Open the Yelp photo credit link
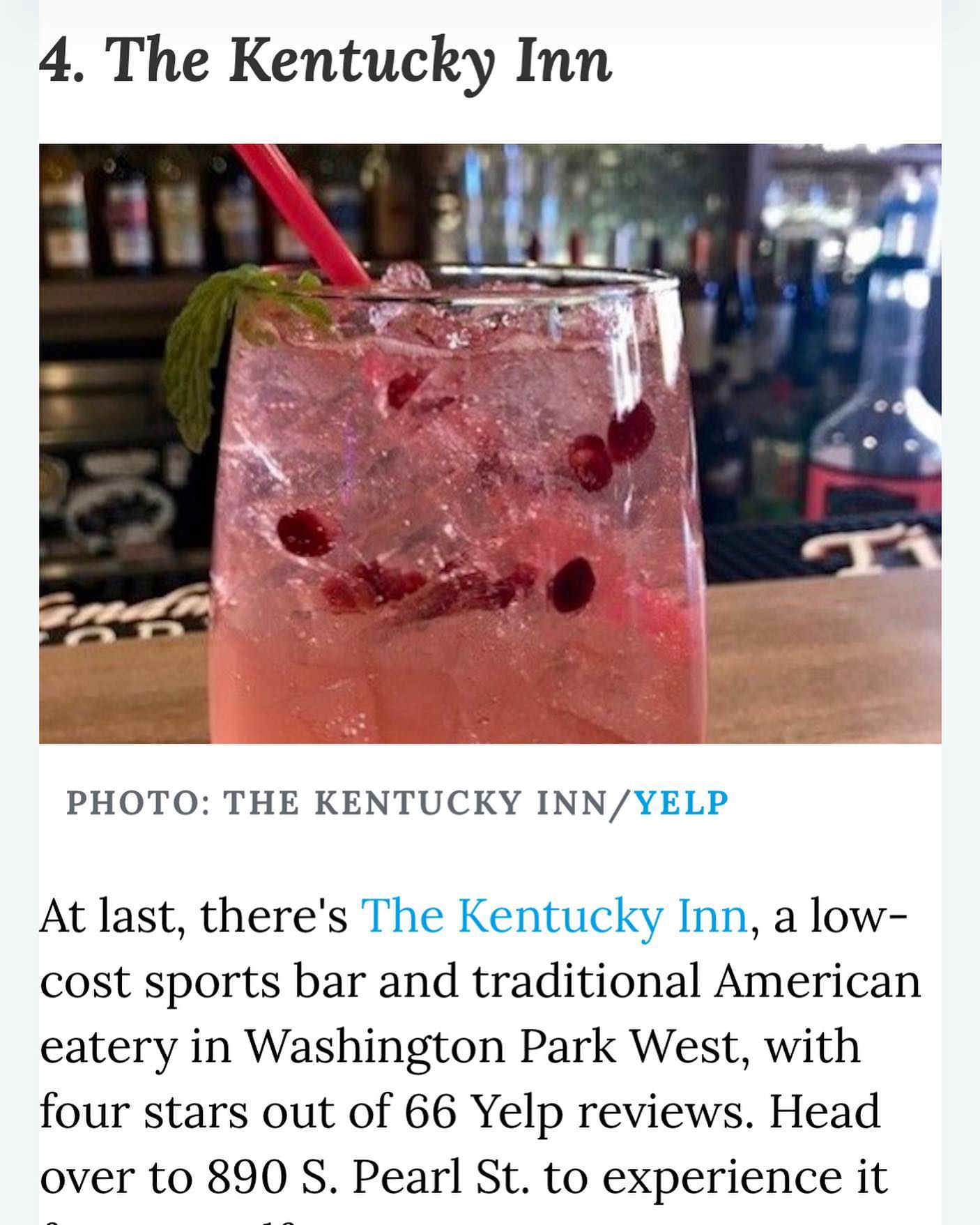Screen dimensions: 980x1225 (682, 802)
